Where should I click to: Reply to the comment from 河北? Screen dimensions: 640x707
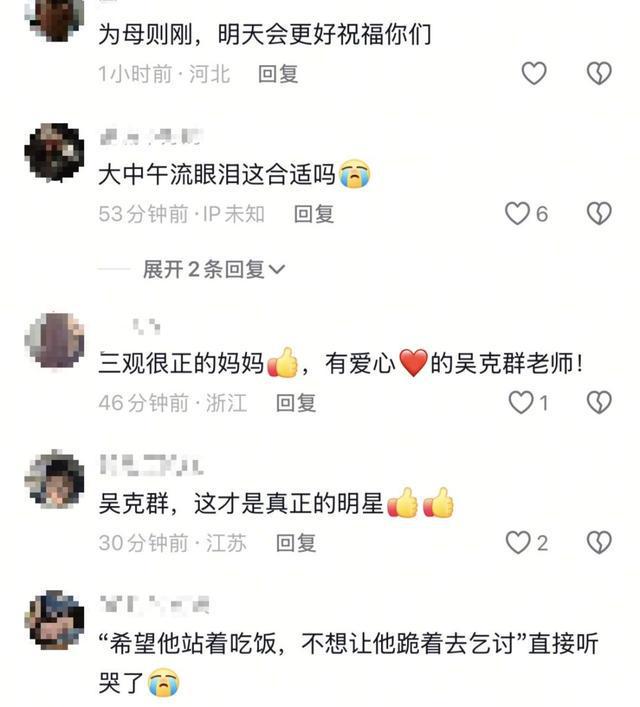pyautogui.click(x=278, y=73)
